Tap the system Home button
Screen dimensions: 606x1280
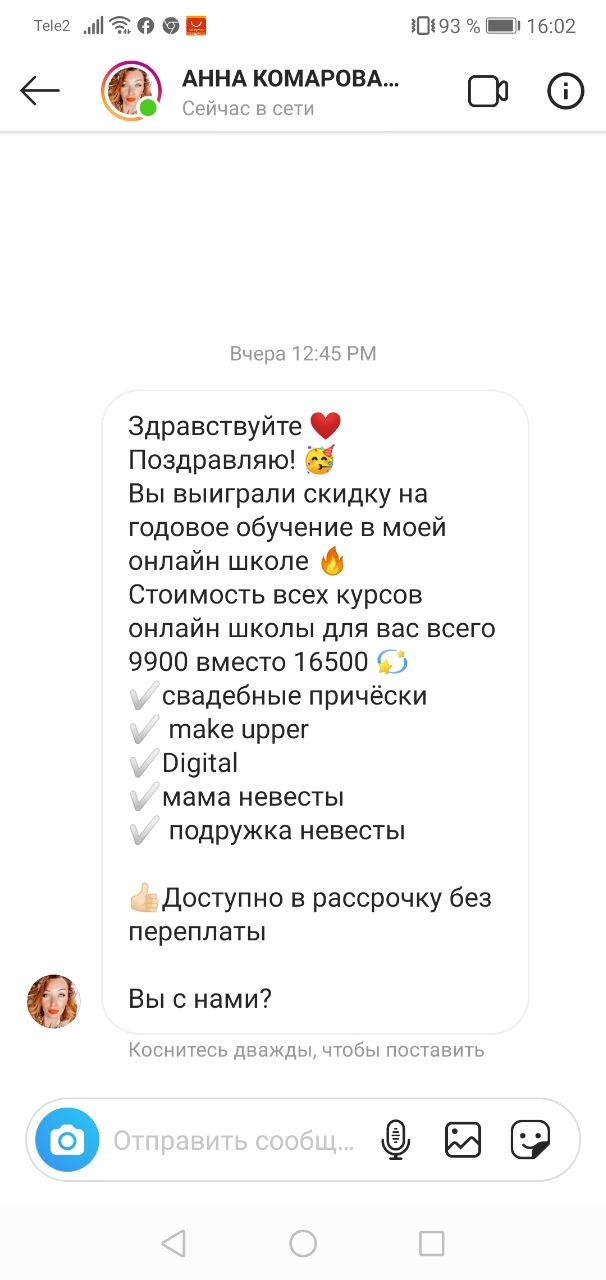303,1243
